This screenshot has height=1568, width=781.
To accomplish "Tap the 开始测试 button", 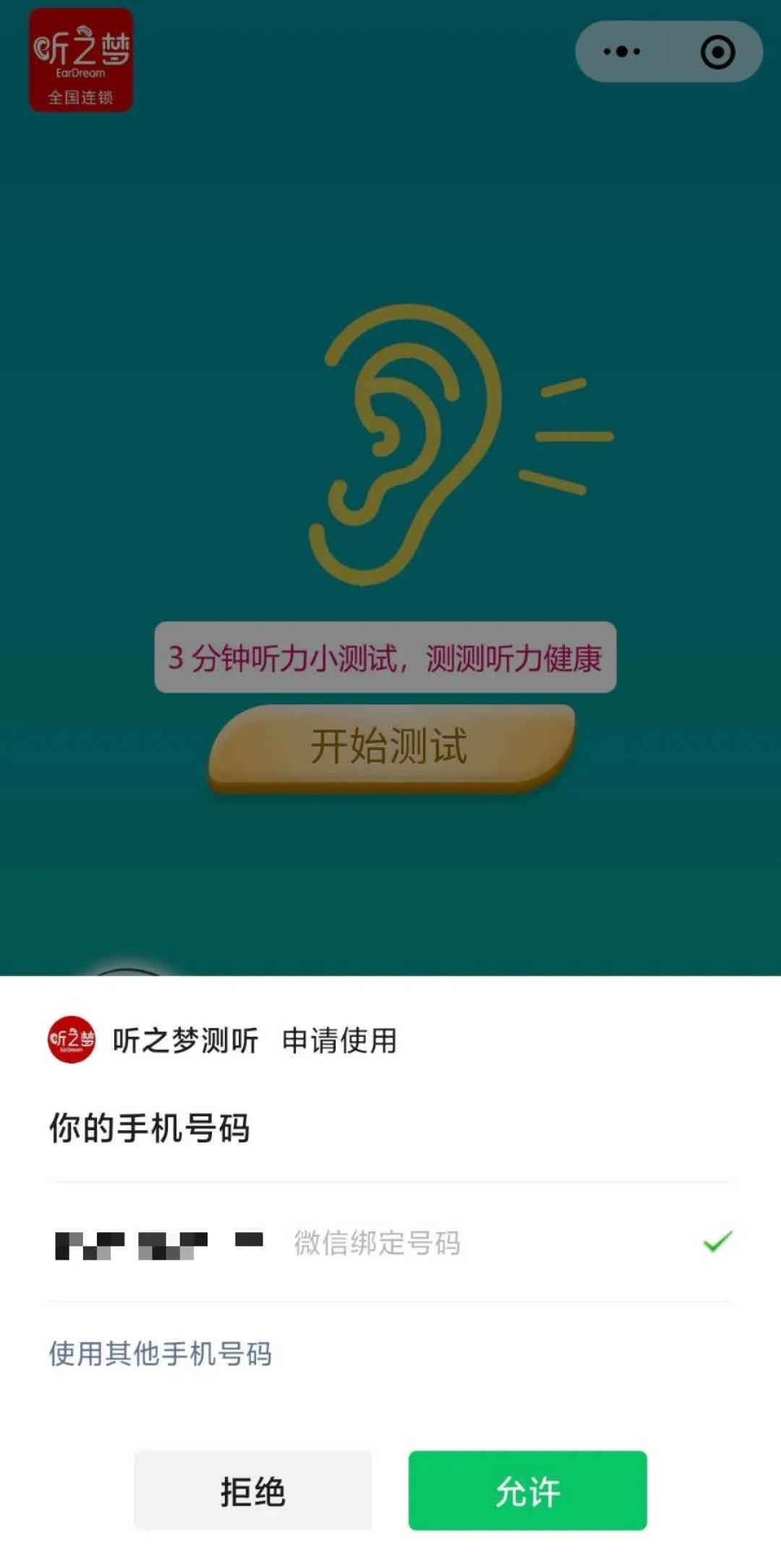I will 390,747.
